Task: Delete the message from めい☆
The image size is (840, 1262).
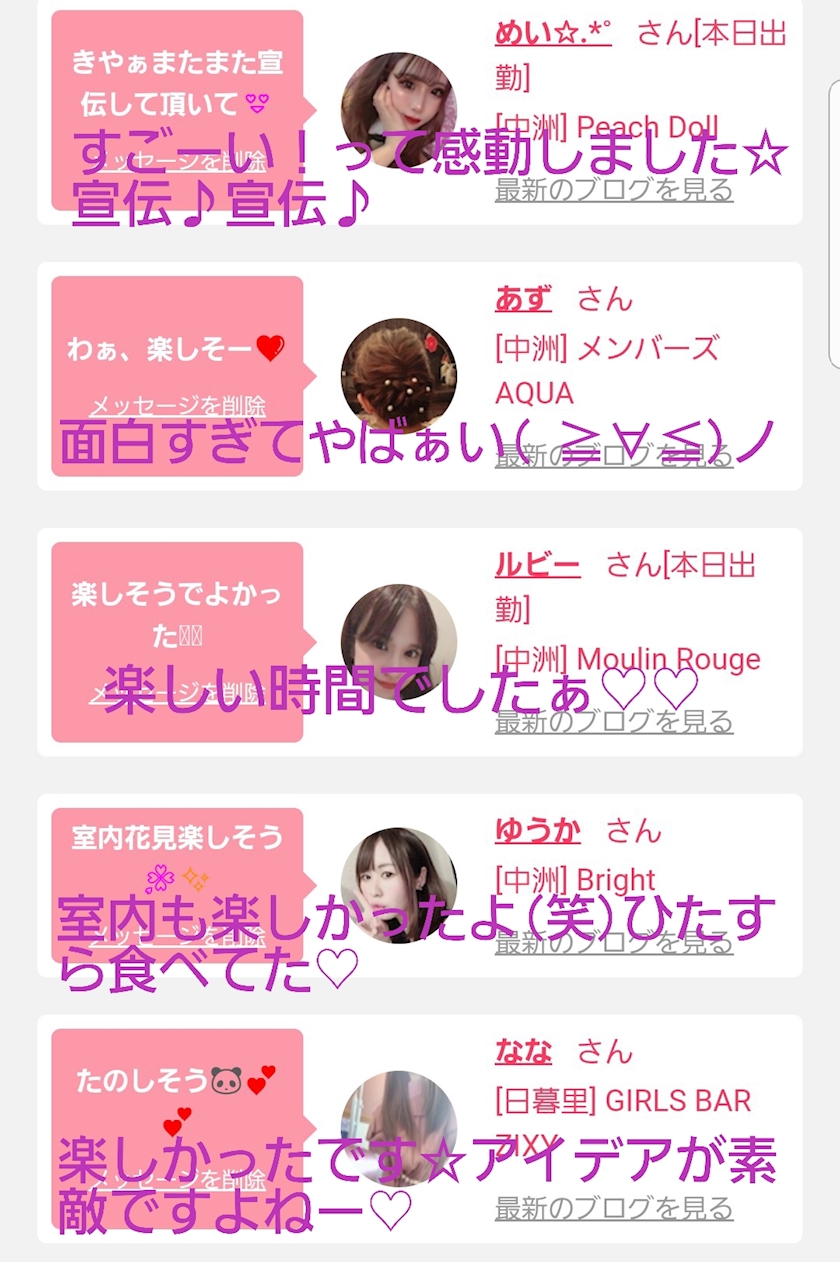Action: pyautogui.click(x=178, y=163)
